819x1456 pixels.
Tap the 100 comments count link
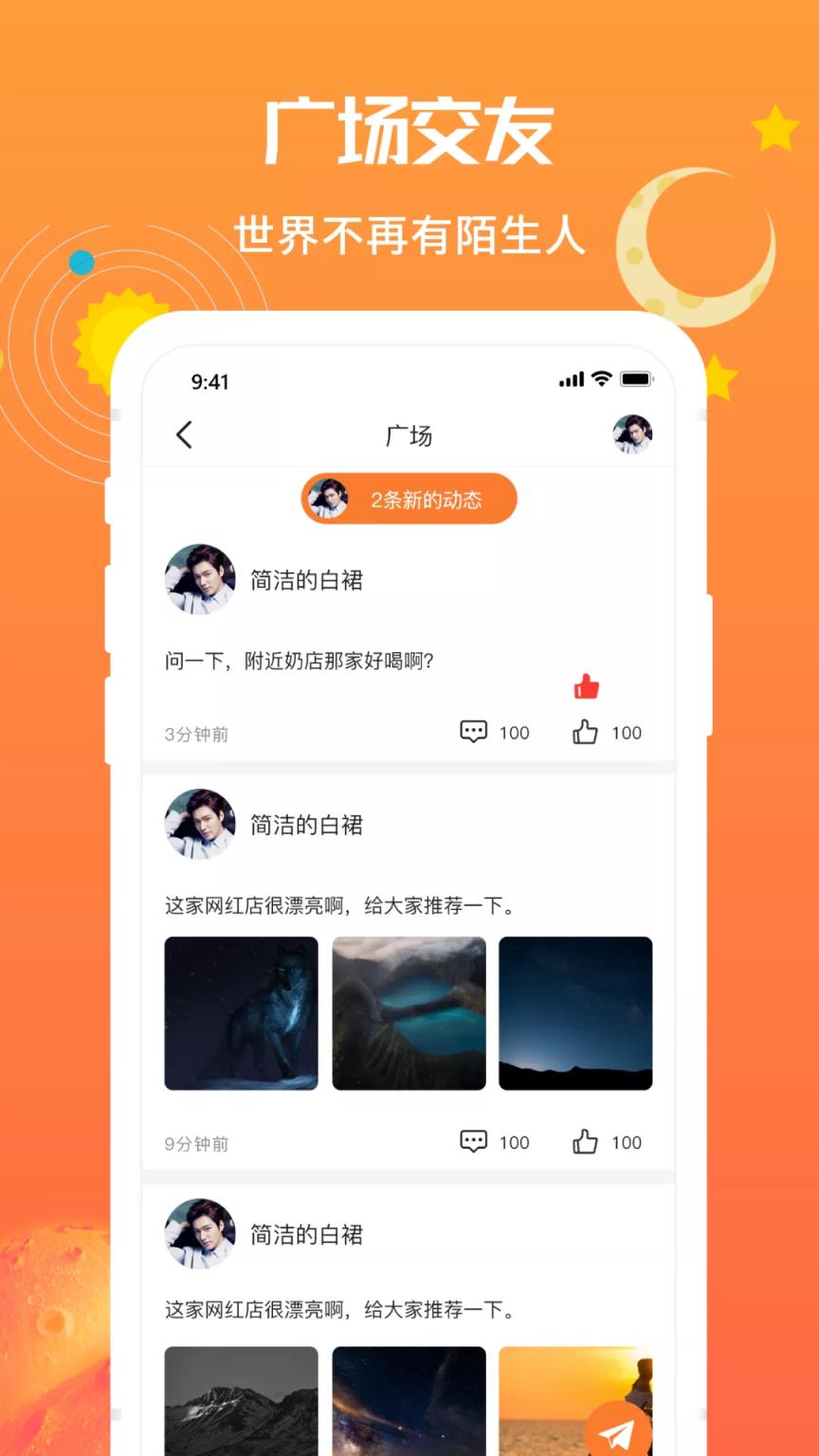coord(514,732)
